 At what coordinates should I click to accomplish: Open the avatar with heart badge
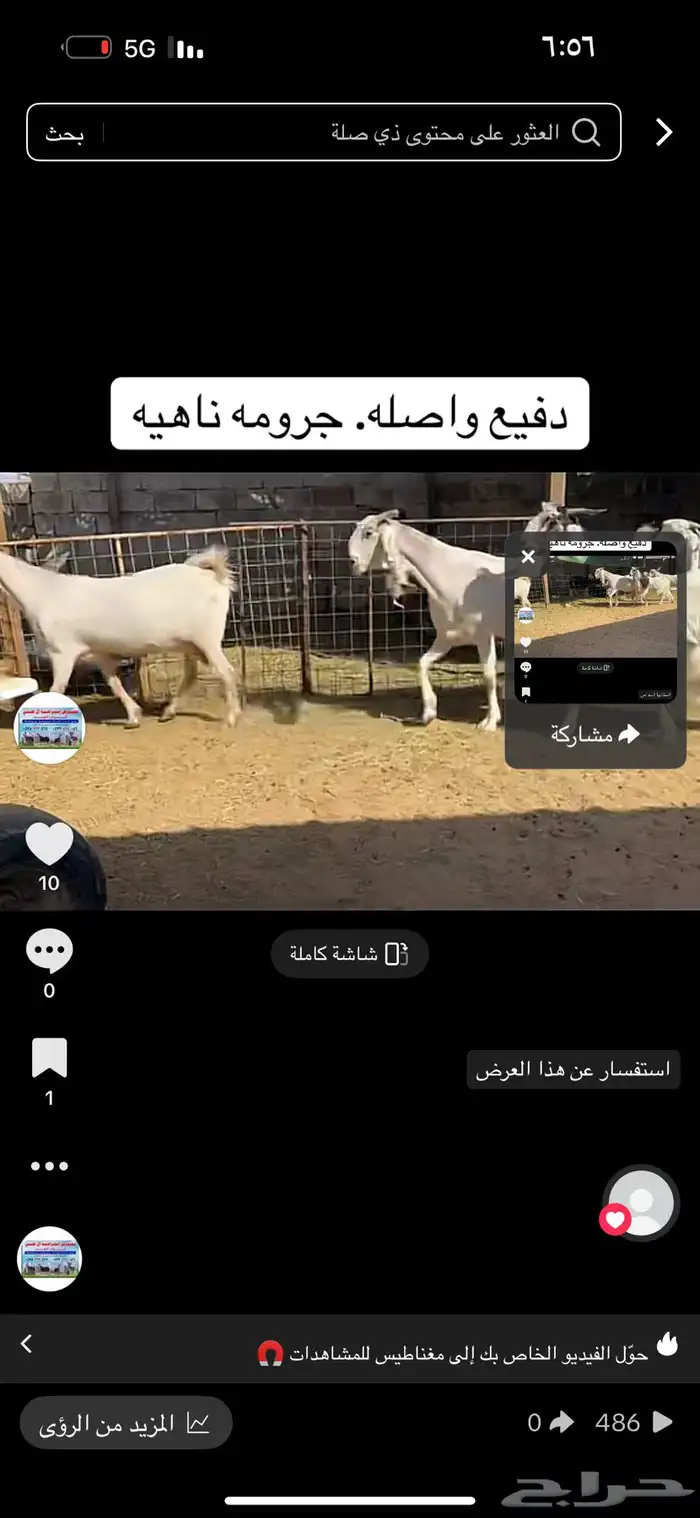tap(640, 1203)
